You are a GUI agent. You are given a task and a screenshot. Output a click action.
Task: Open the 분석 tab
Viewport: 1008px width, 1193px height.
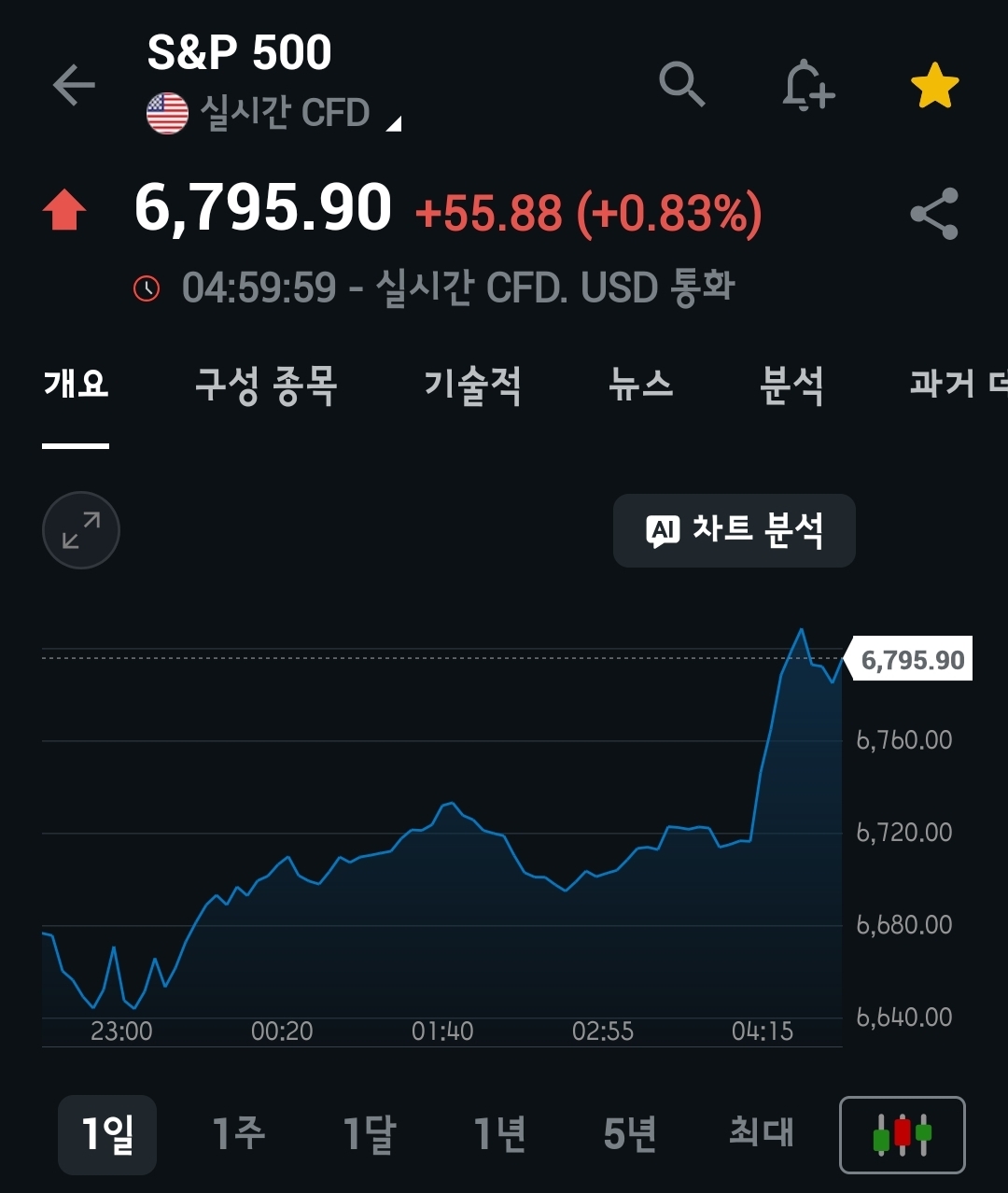point(791,385)
